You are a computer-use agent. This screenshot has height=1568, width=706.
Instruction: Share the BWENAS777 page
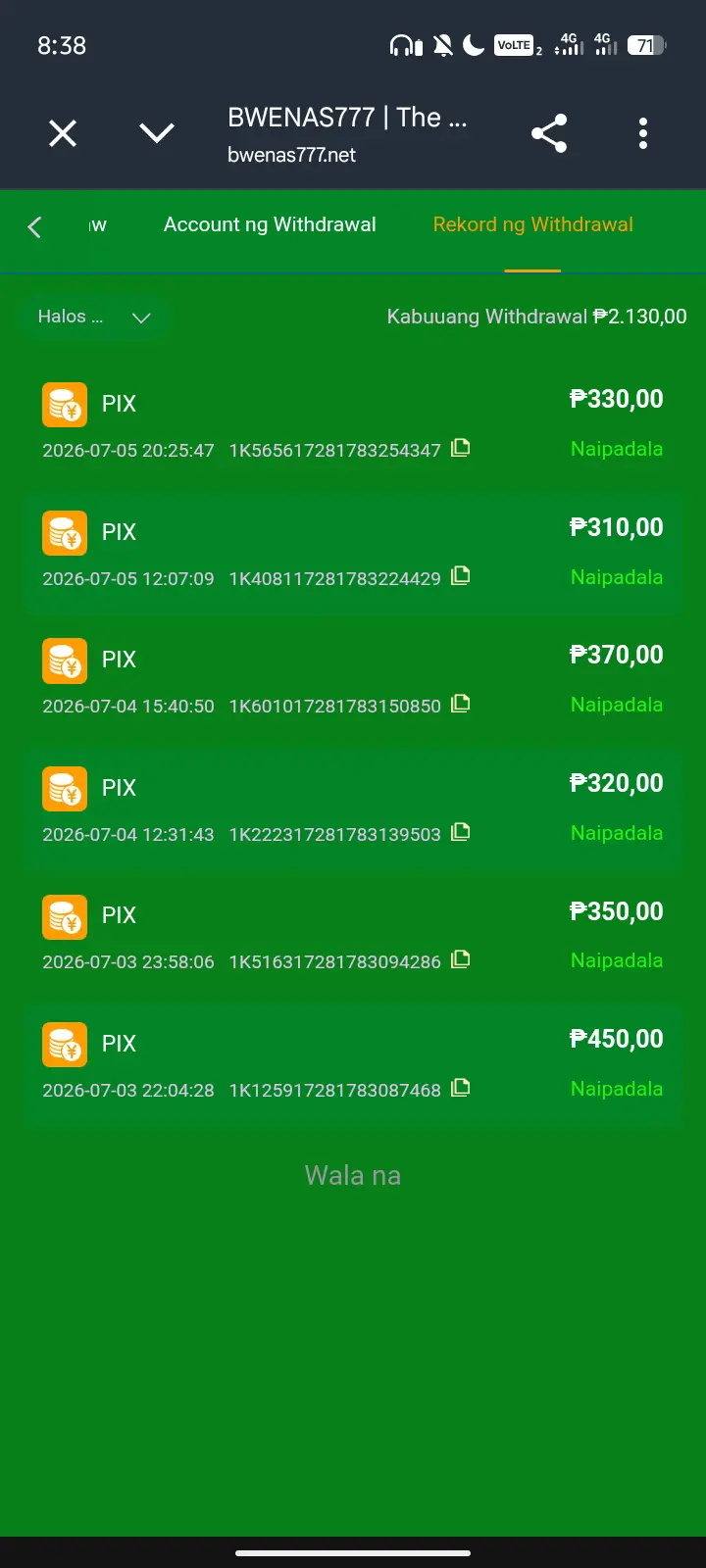click(549, 133)
